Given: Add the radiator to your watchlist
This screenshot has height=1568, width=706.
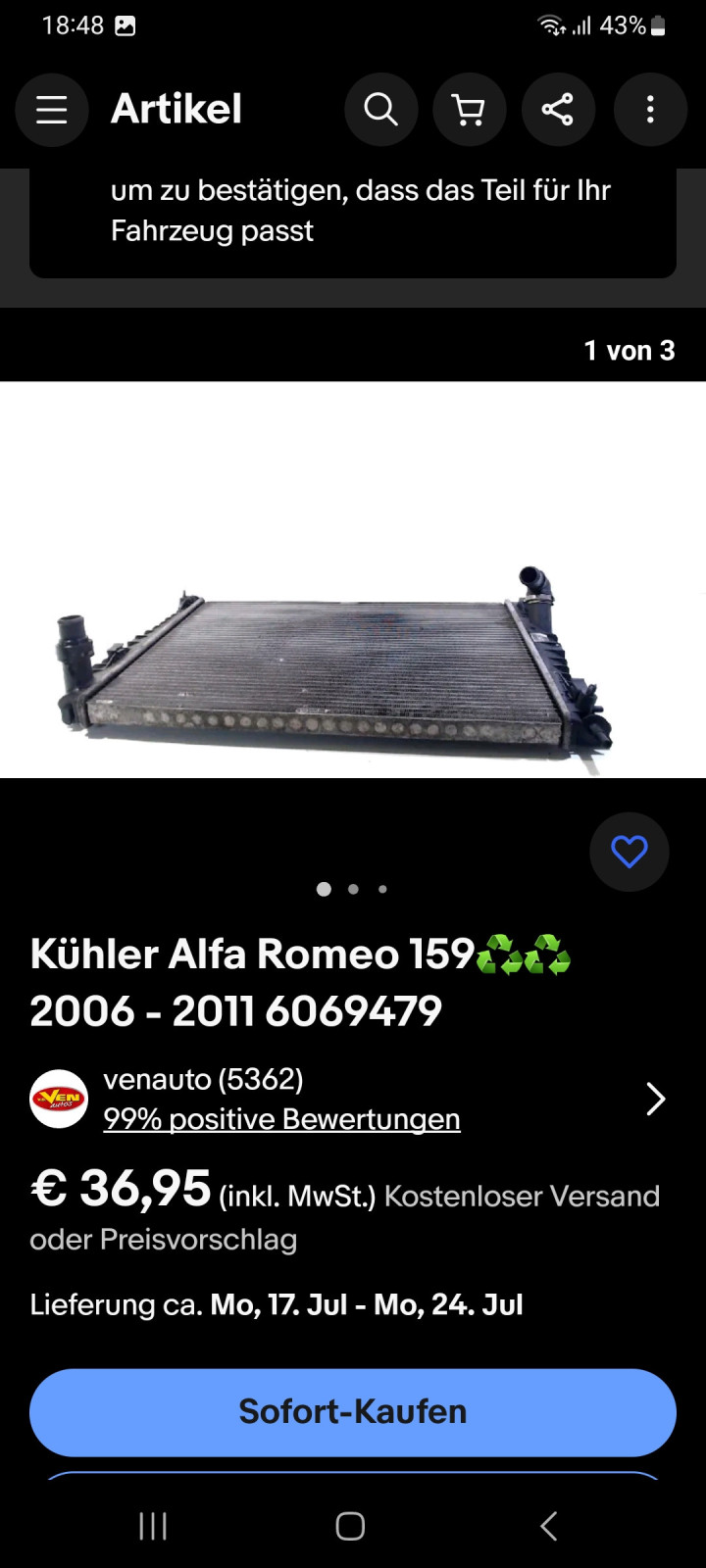Looking at the screenshot, I should 630,852.
